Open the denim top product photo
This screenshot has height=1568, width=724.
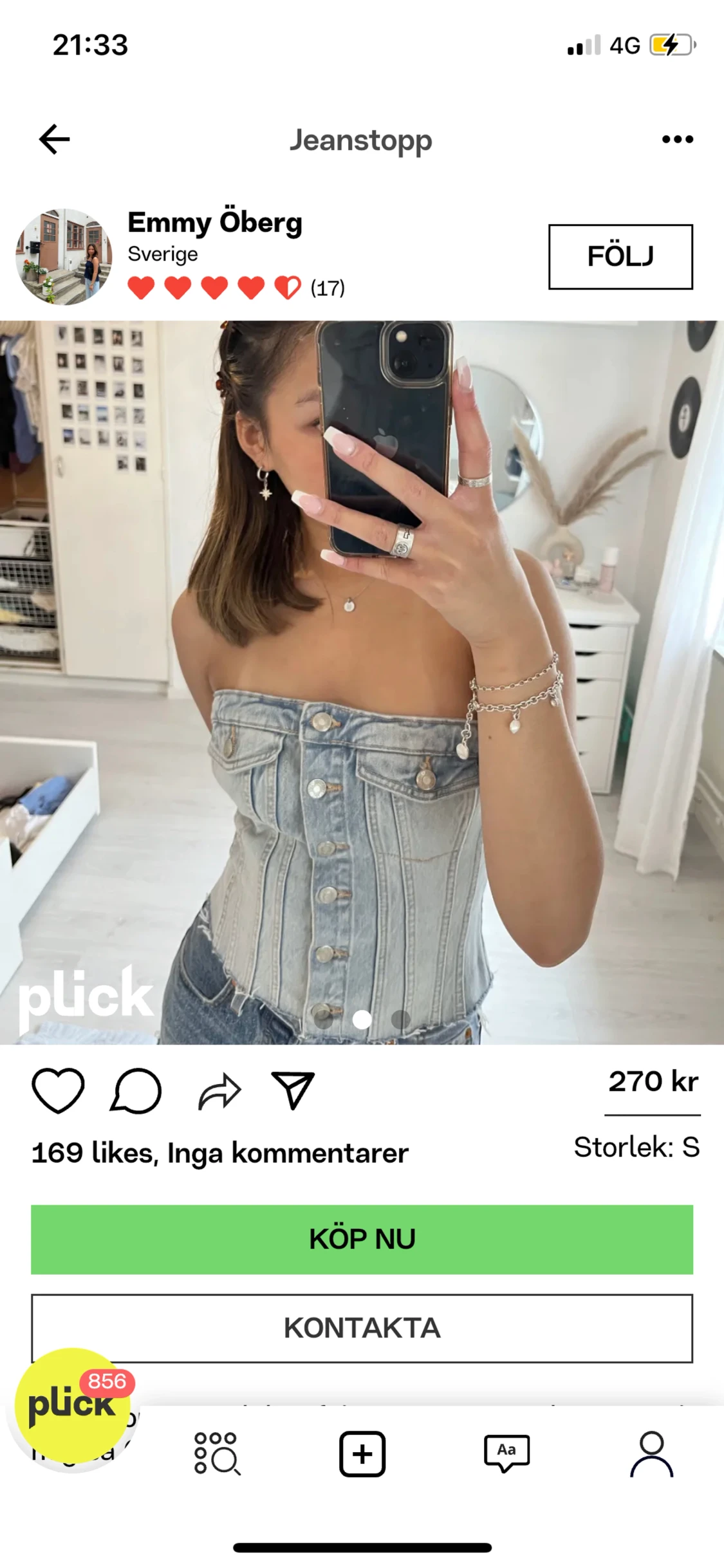tap(362, 682)
